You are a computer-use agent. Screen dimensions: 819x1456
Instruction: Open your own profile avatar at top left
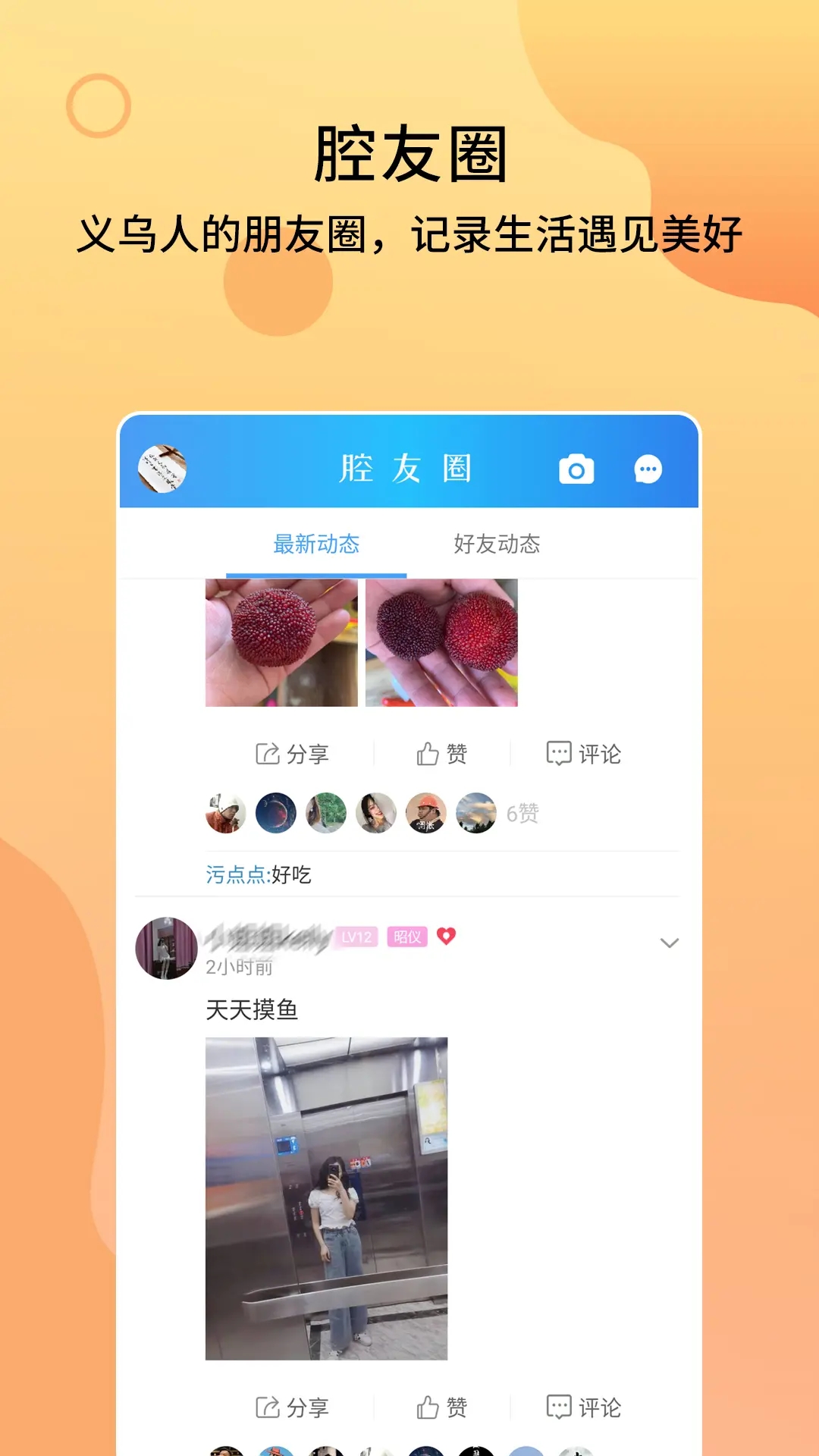162,469
